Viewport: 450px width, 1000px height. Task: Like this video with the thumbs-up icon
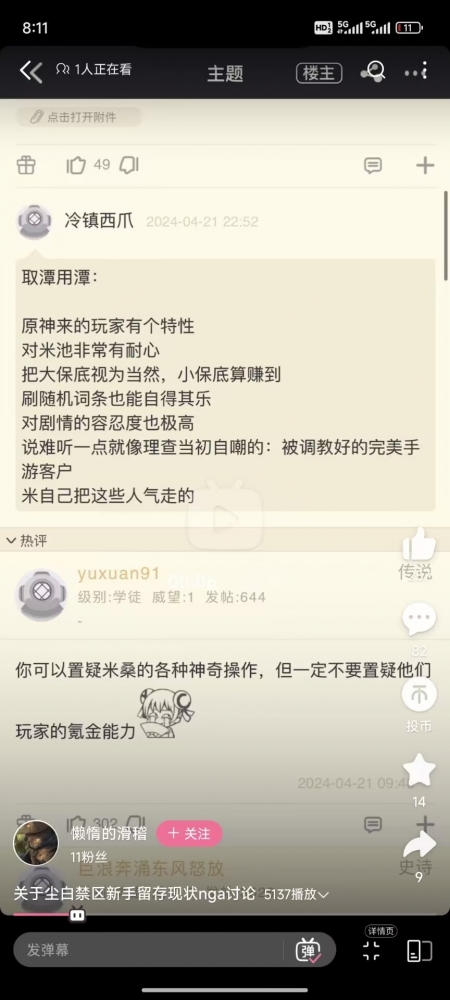[419, 544]
